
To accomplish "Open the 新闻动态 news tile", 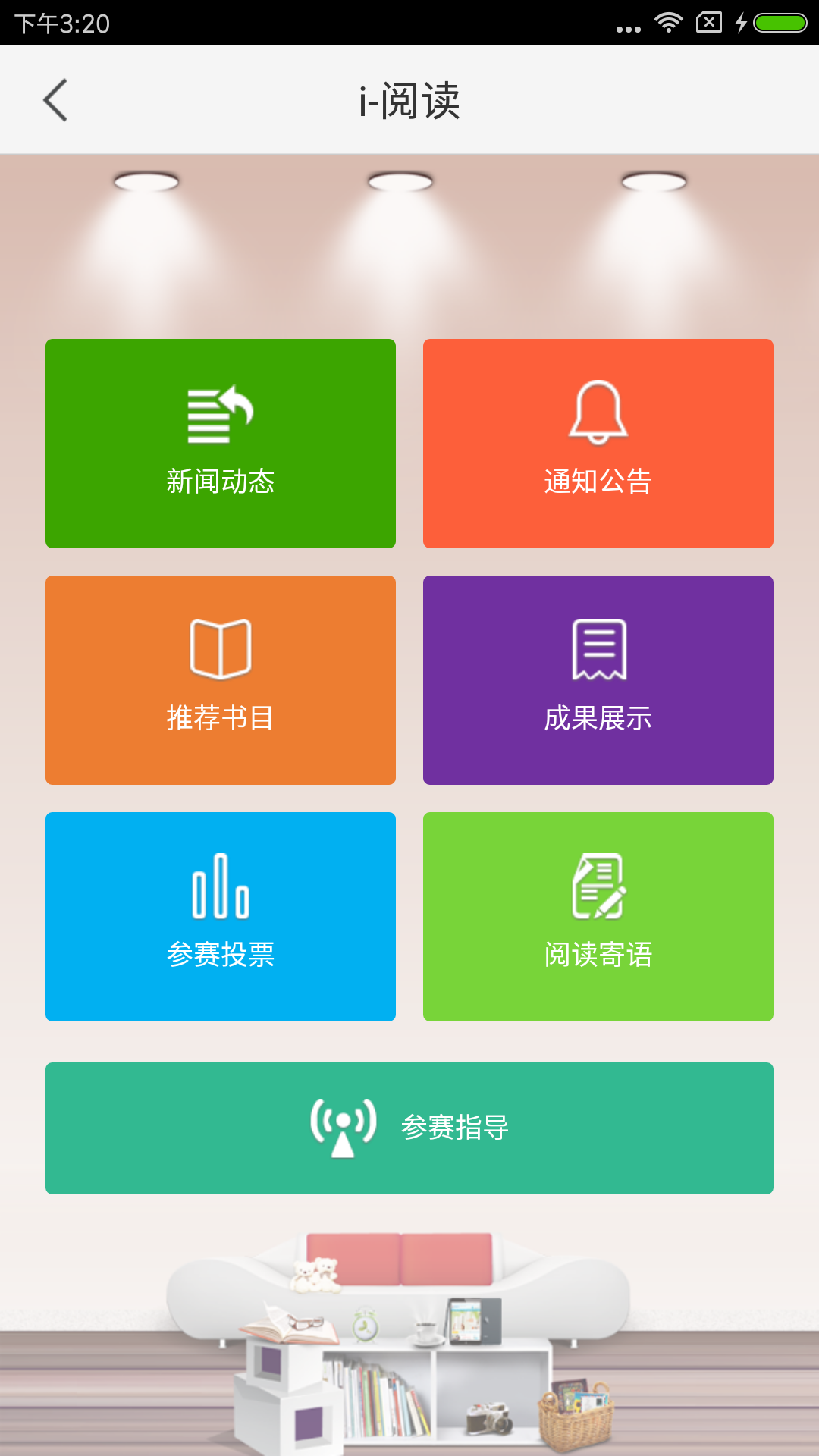I will [x=220, y=444].
